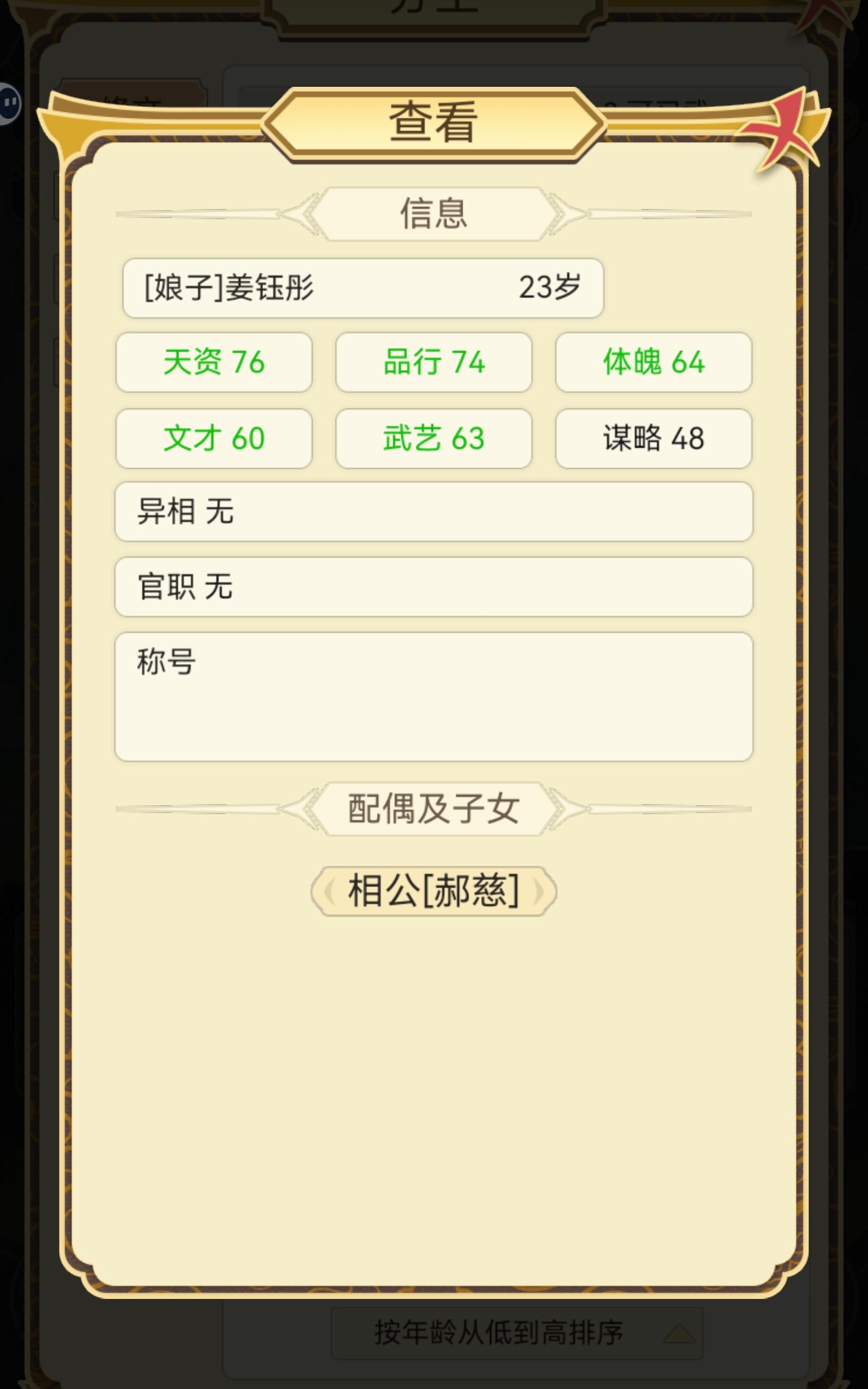Viewport: 868px width, 1389px height.
Task: Select the 品行 74 stat box
Action: coord(435,362)
